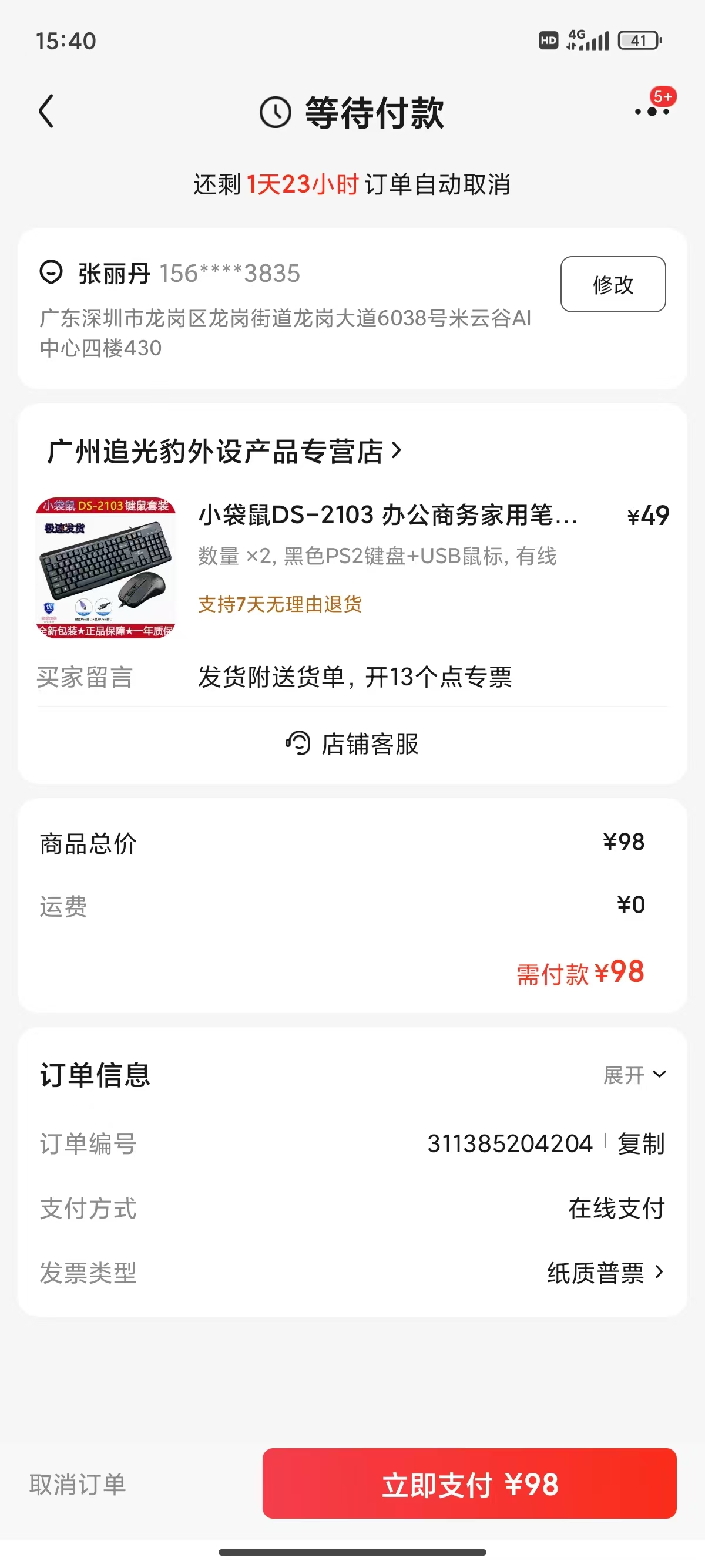Copy the order number with 复制
This screenshot has width=705, height=1568.
[x=640, y=1144]
